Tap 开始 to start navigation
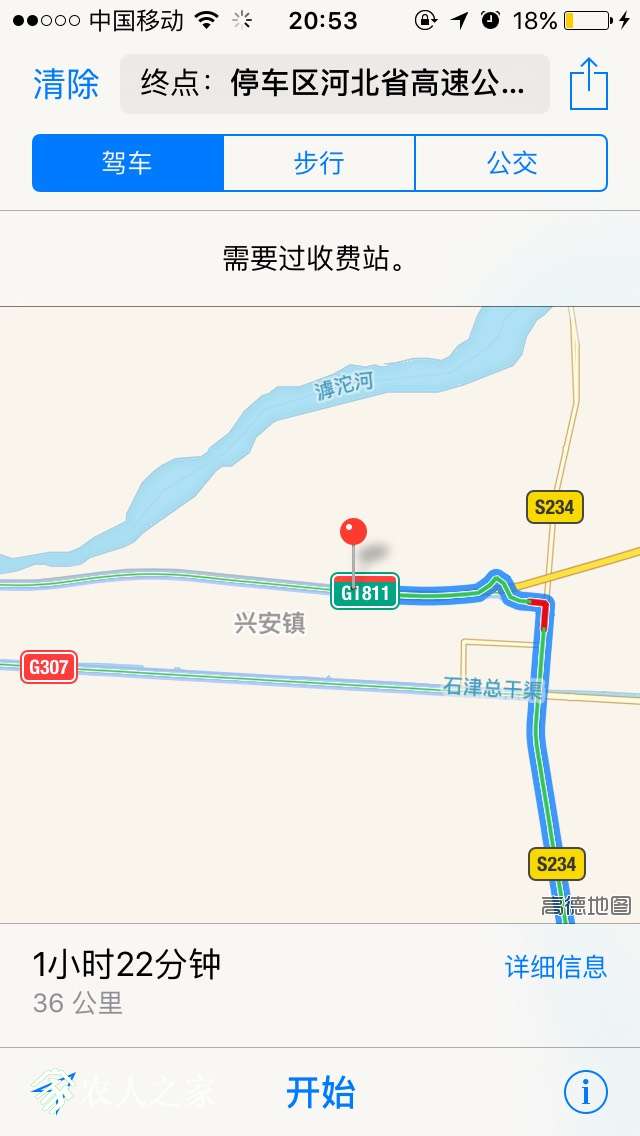The height and width of the screenshot is (1136, 640). [320, 1092]
